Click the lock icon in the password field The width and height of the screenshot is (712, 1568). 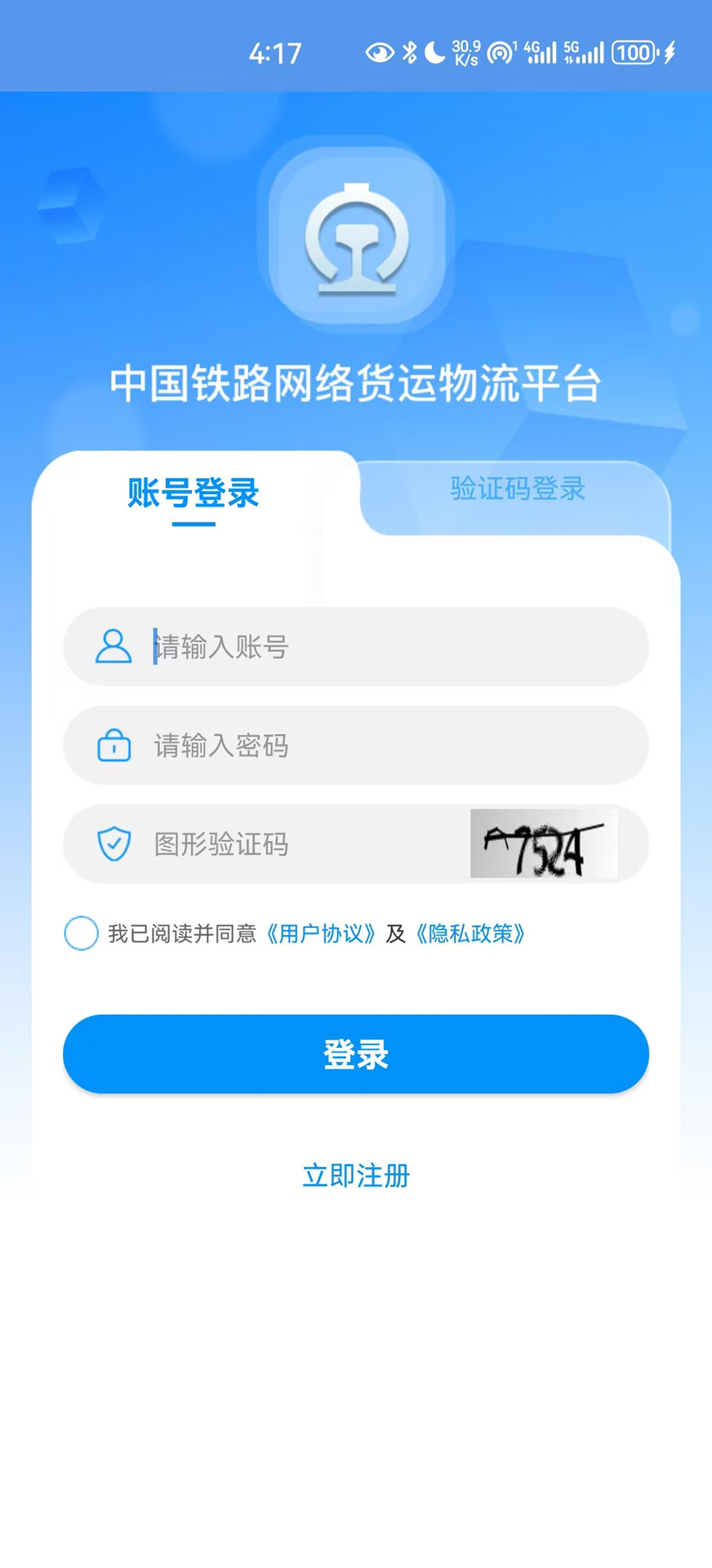tap(113, 746)
